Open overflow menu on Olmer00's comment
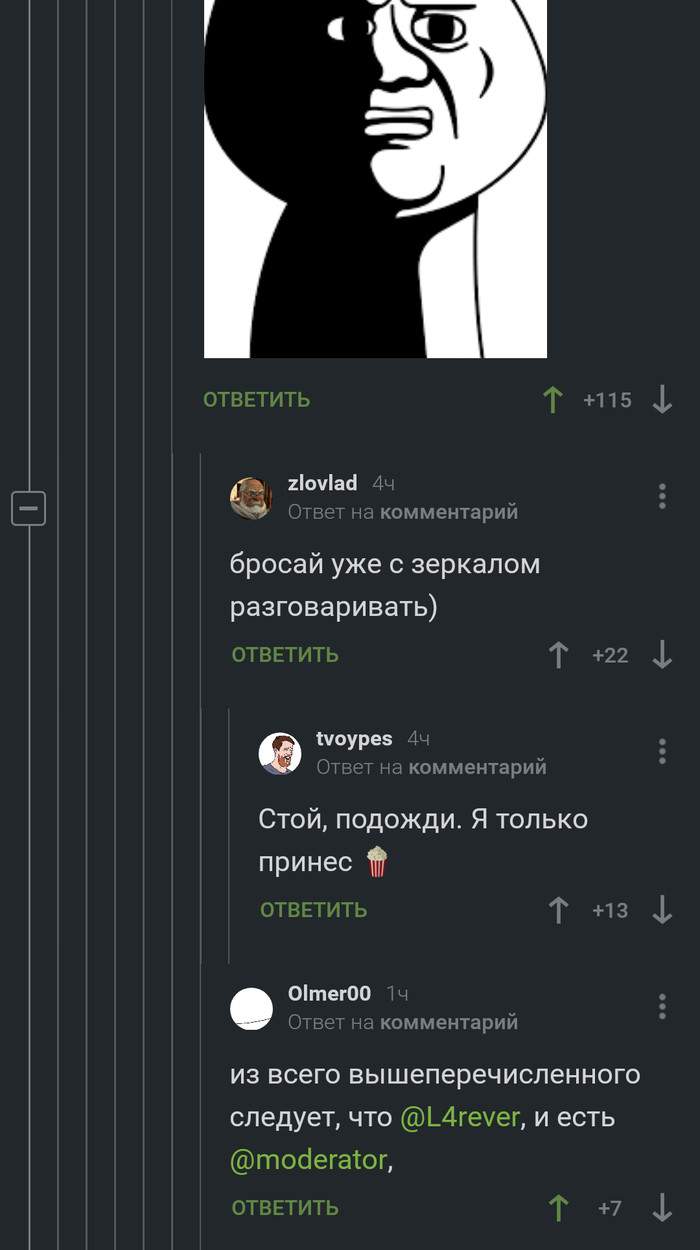700x1250 pixels. pos(662,1006)
